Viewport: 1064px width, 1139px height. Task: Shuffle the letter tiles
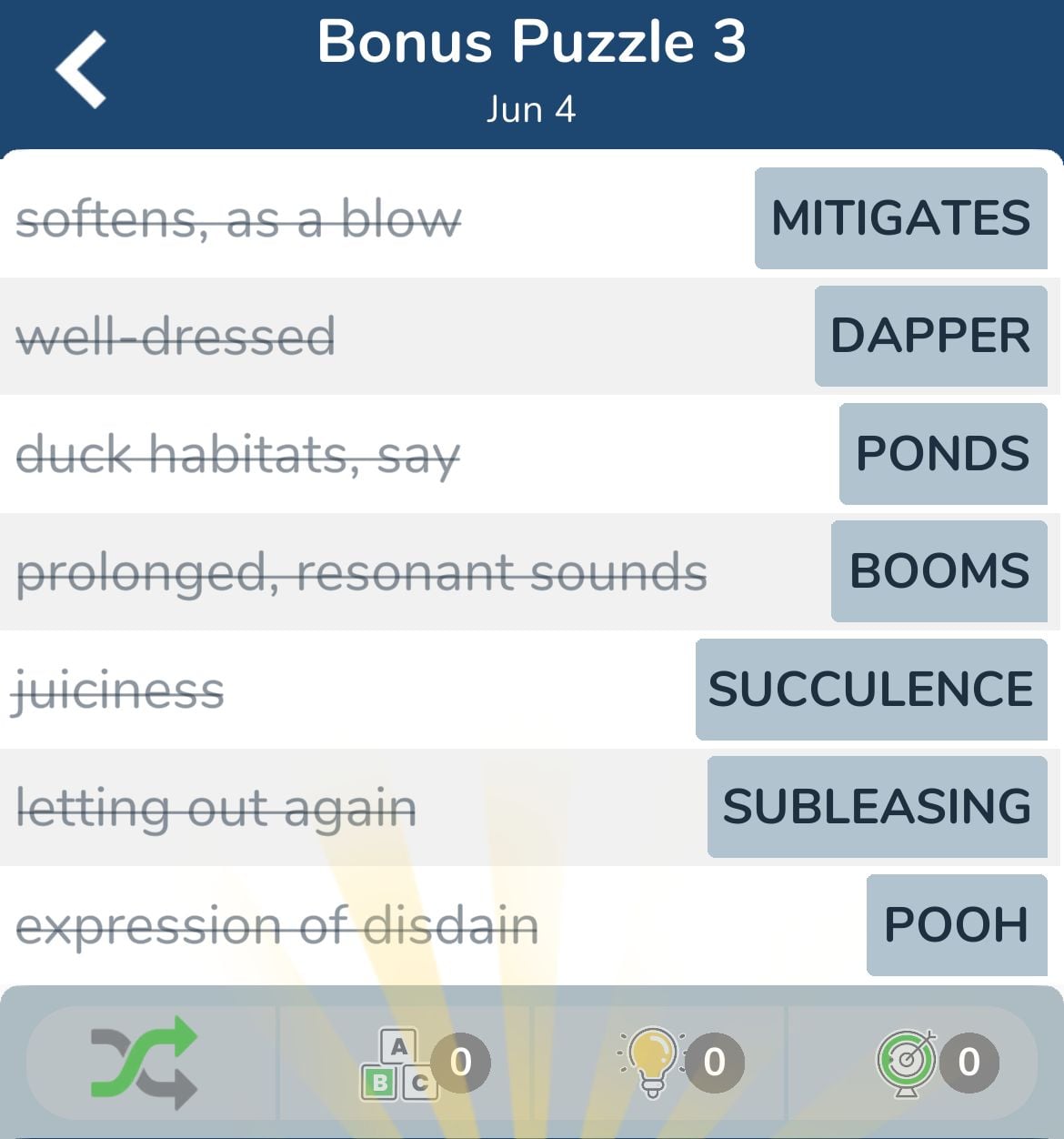146,1062
